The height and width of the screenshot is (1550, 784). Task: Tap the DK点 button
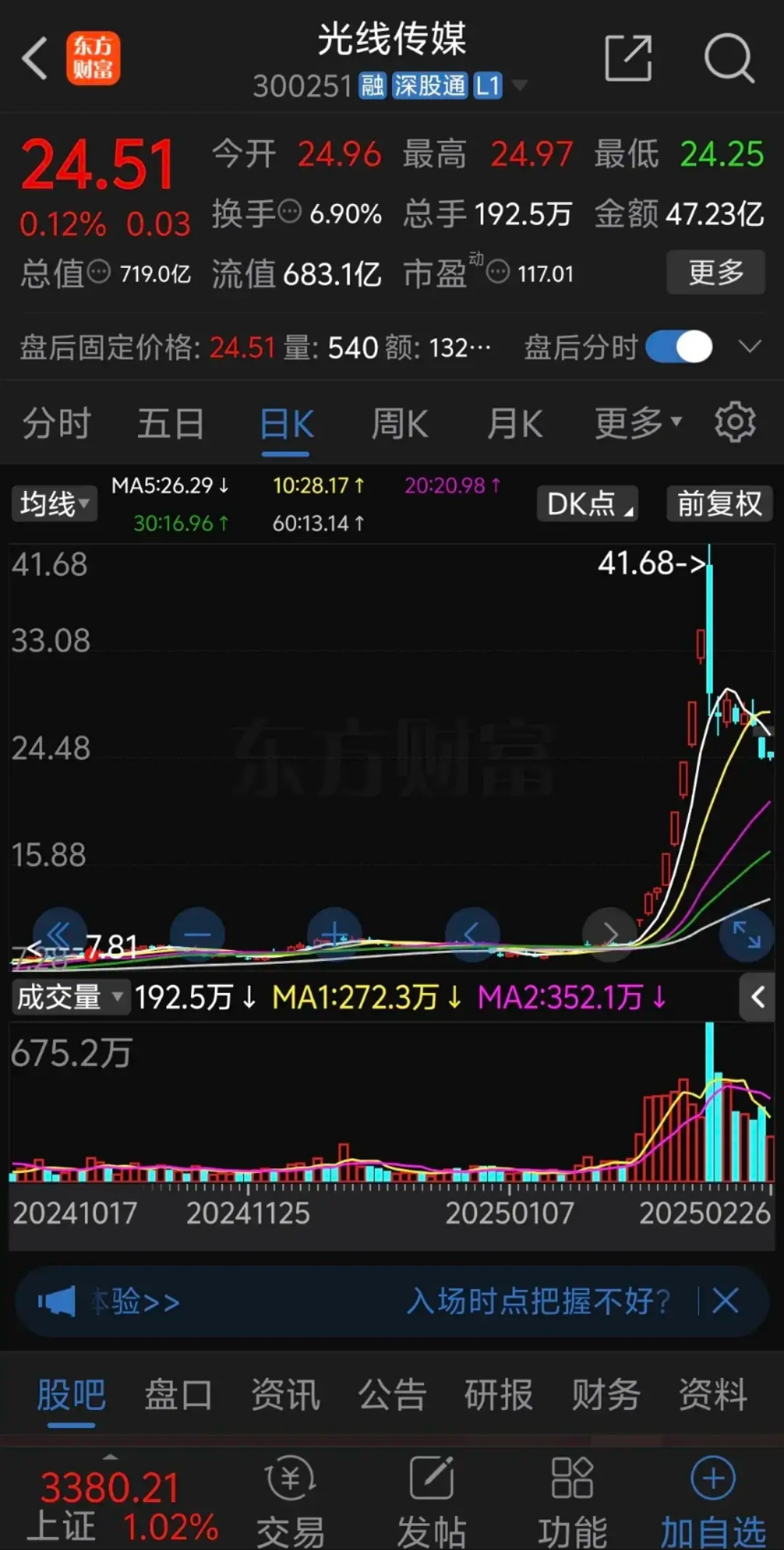point(587,503)
